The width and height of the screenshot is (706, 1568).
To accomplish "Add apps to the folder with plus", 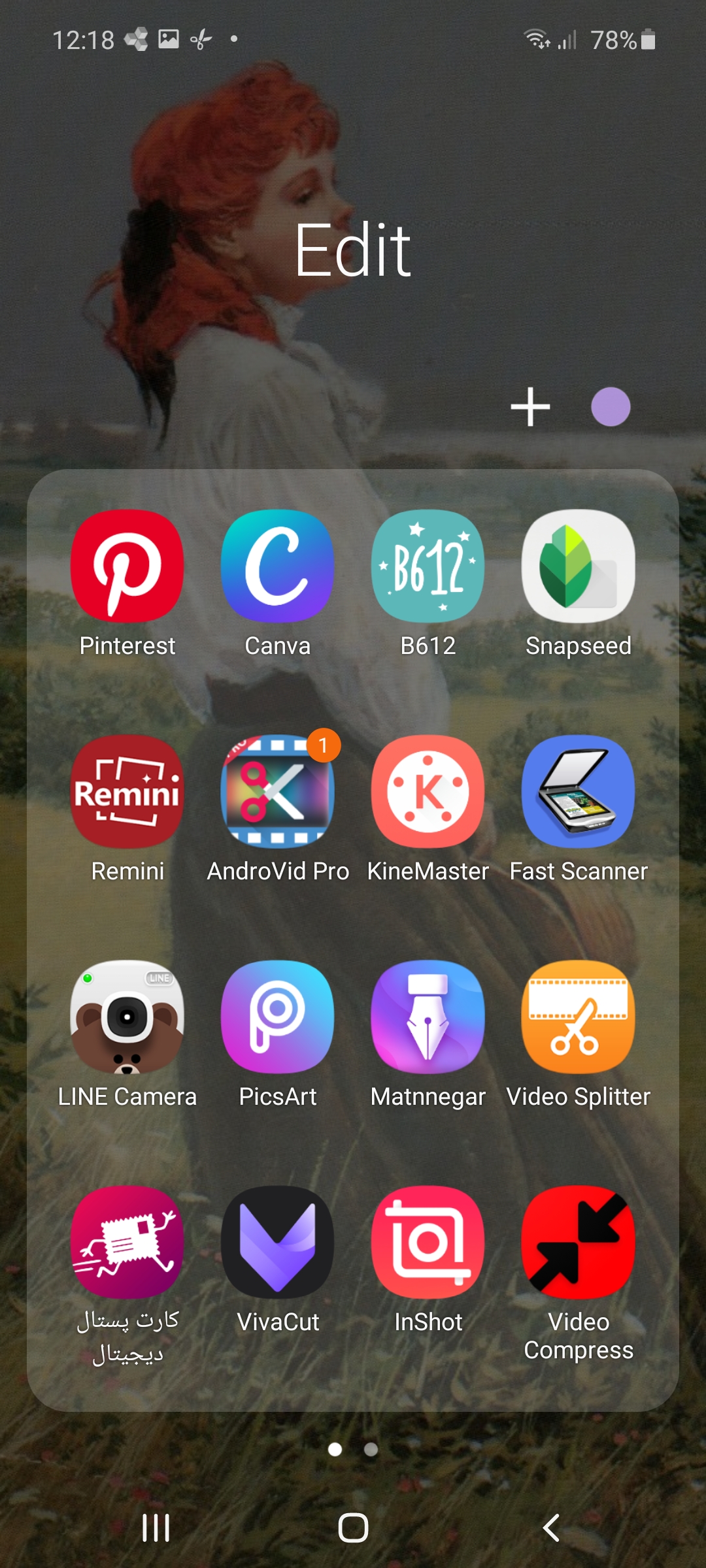I will point(530,406).
